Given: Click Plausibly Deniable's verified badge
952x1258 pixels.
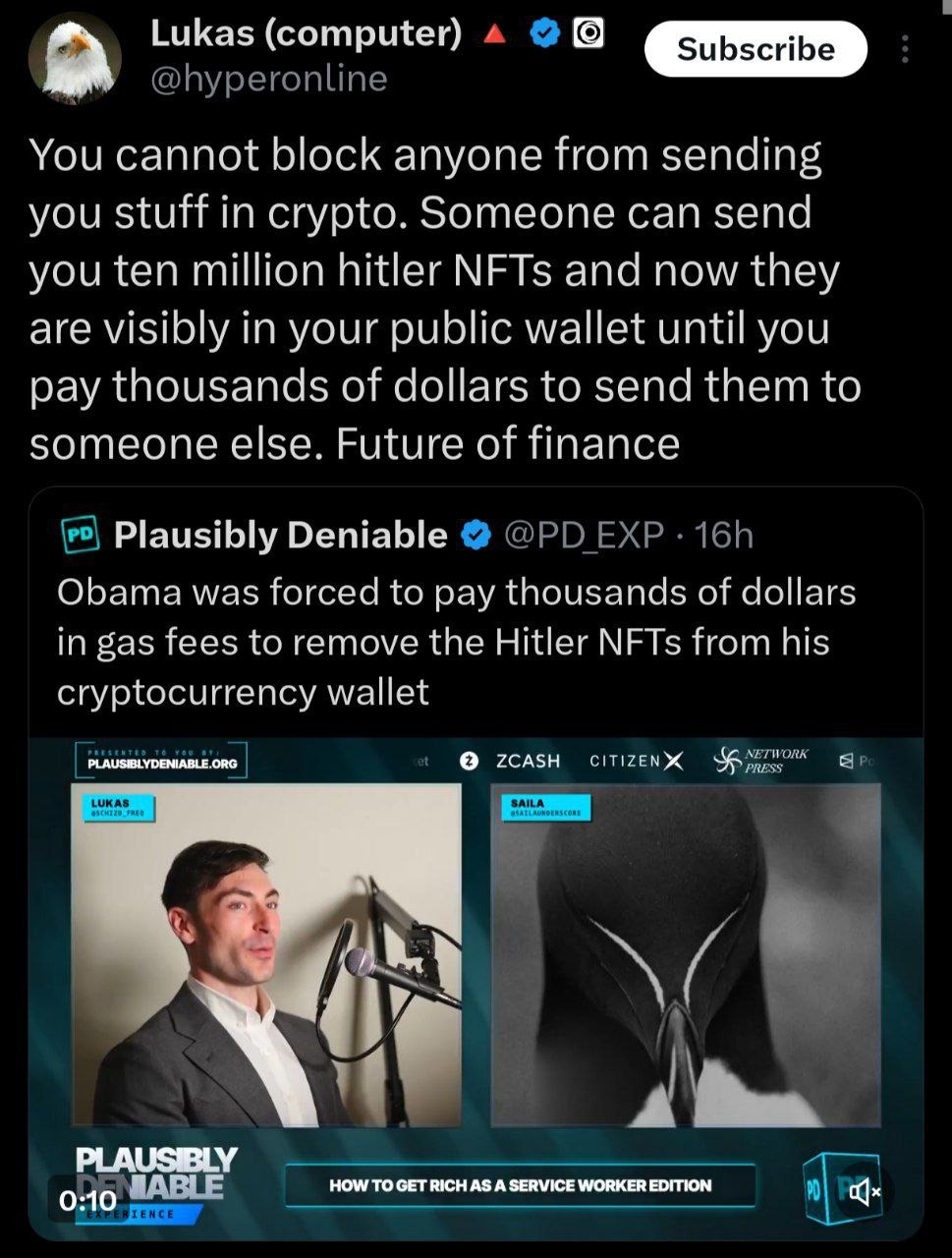Looking at the screenshot, I should click(475, 536).
